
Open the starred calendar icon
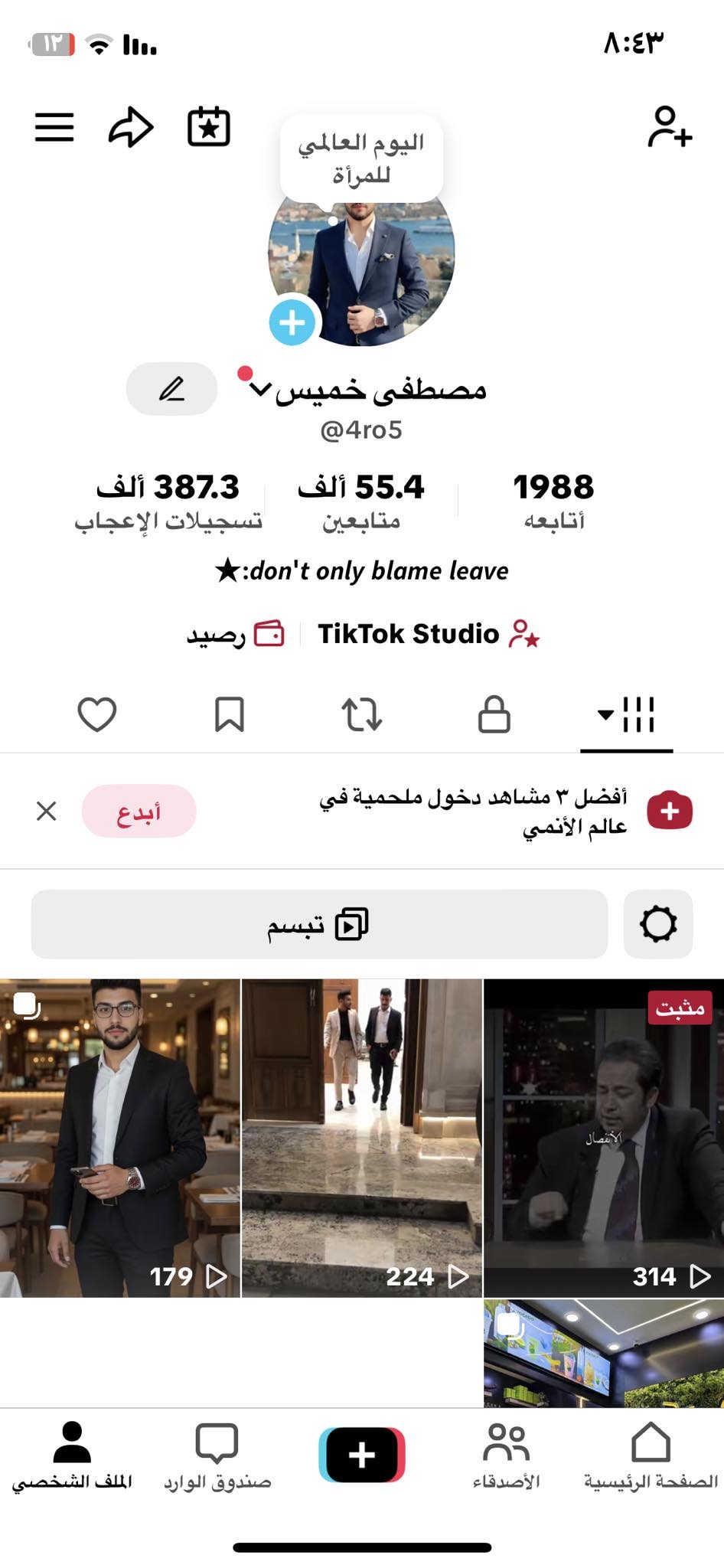click(x=209, y=127)
